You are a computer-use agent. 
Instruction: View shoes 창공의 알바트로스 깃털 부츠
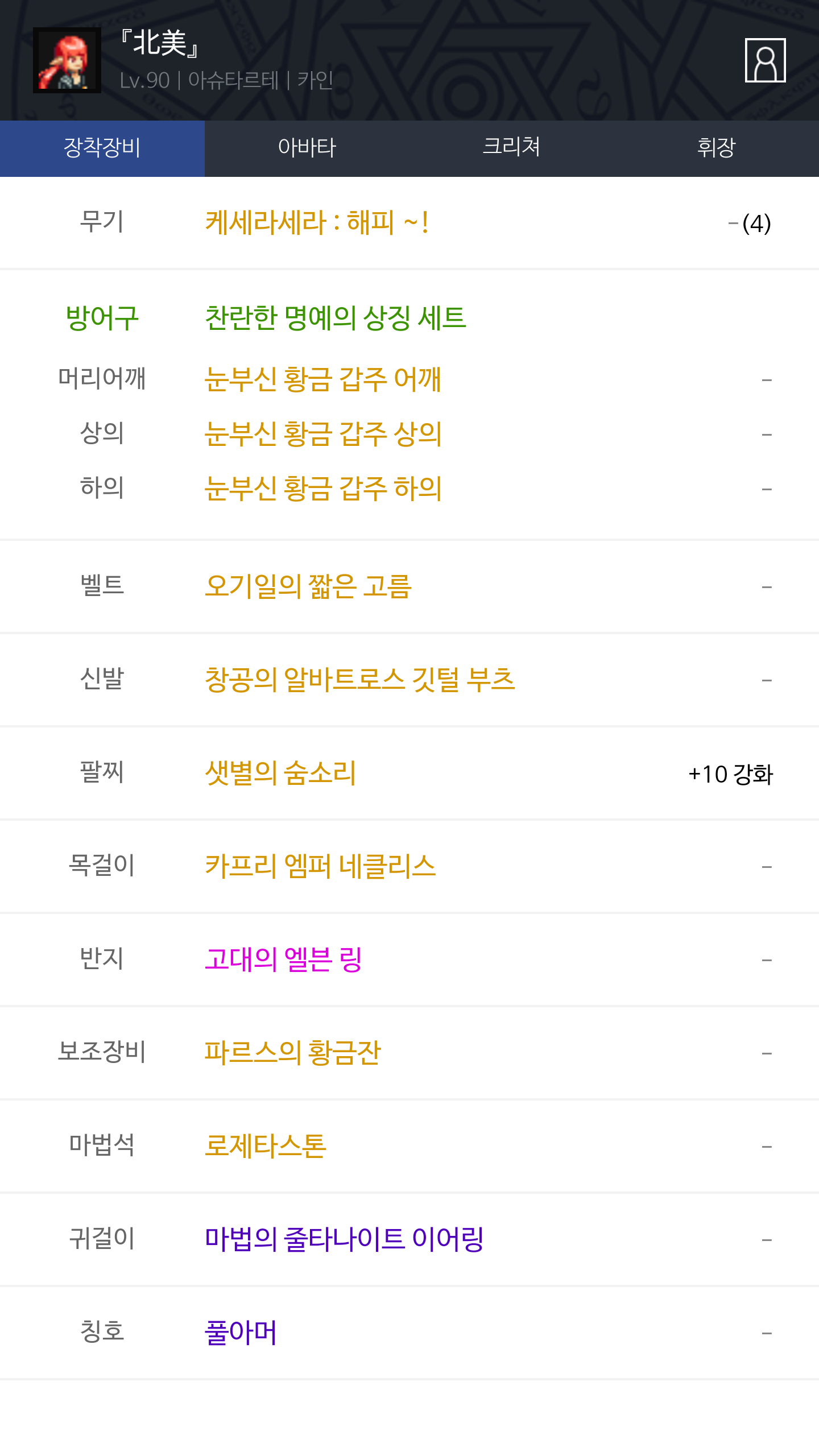[359, 680]
